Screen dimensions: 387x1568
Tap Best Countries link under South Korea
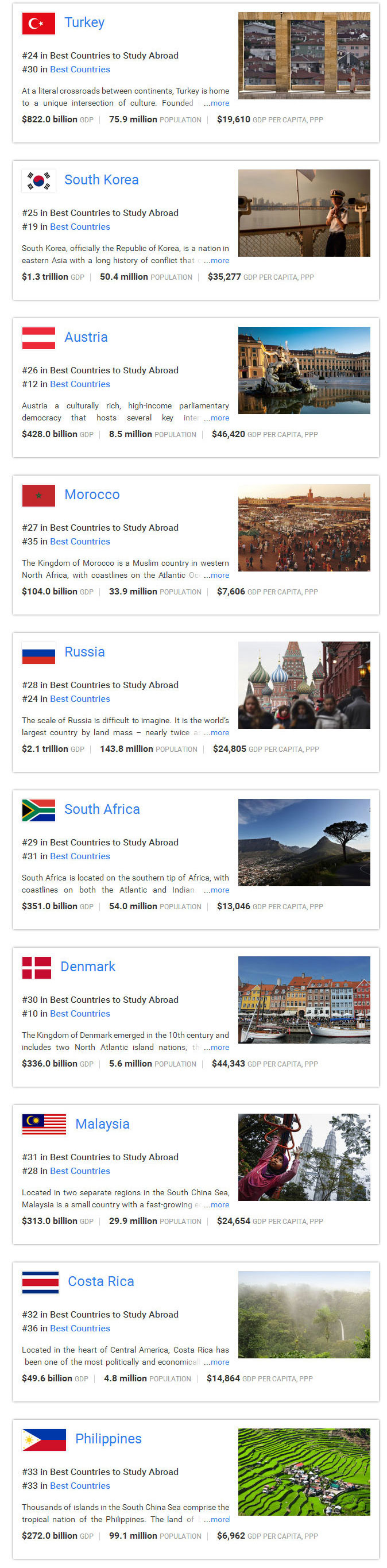80,226
